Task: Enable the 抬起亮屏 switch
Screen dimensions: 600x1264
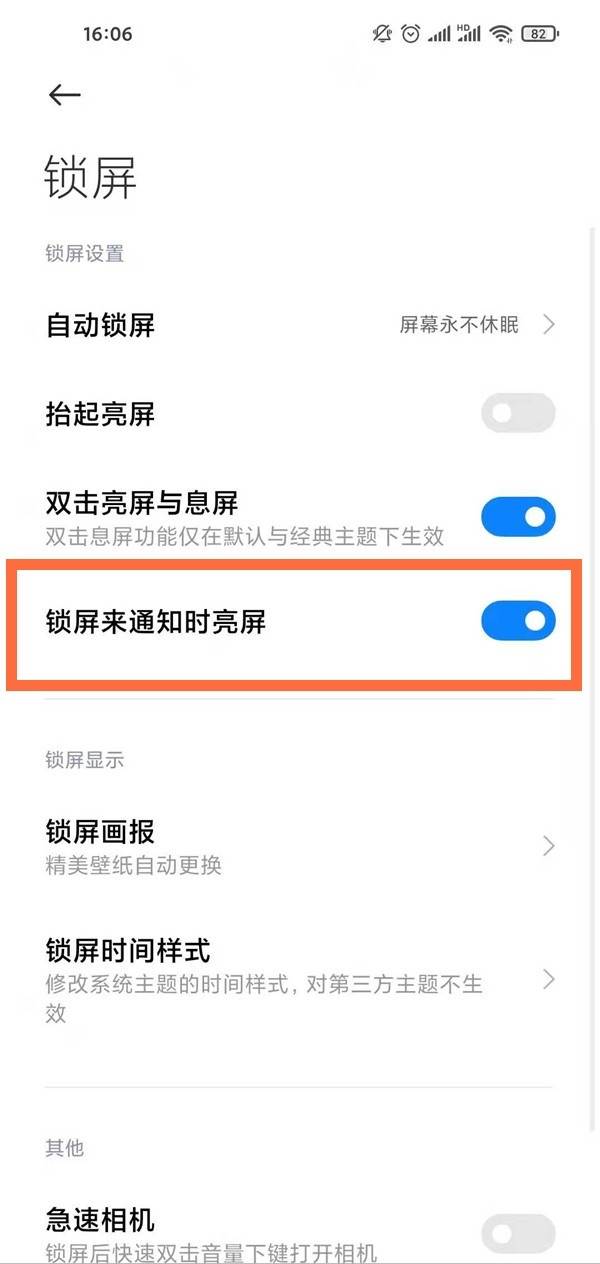Action: [518, 413]
